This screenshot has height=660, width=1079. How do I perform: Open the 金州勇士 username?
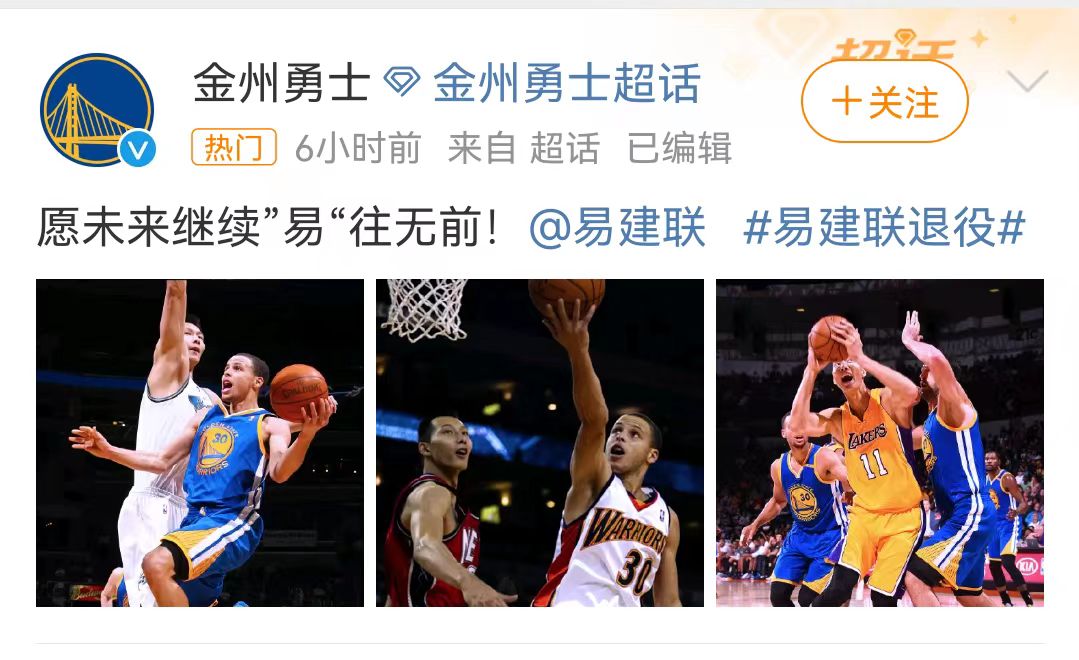(281, 85)
